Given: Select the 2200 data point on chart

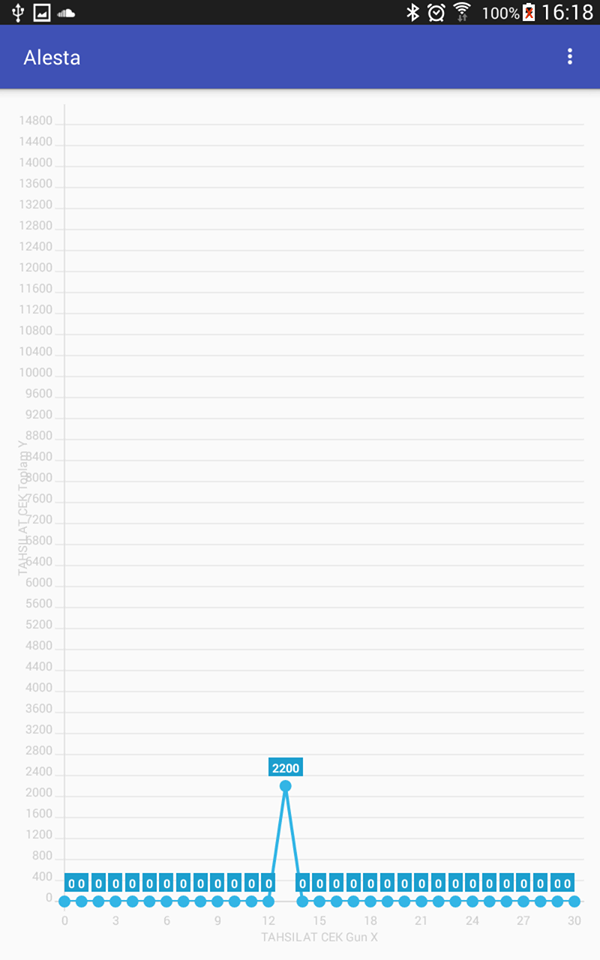Looking at the screenshot, I should (285, 786).
